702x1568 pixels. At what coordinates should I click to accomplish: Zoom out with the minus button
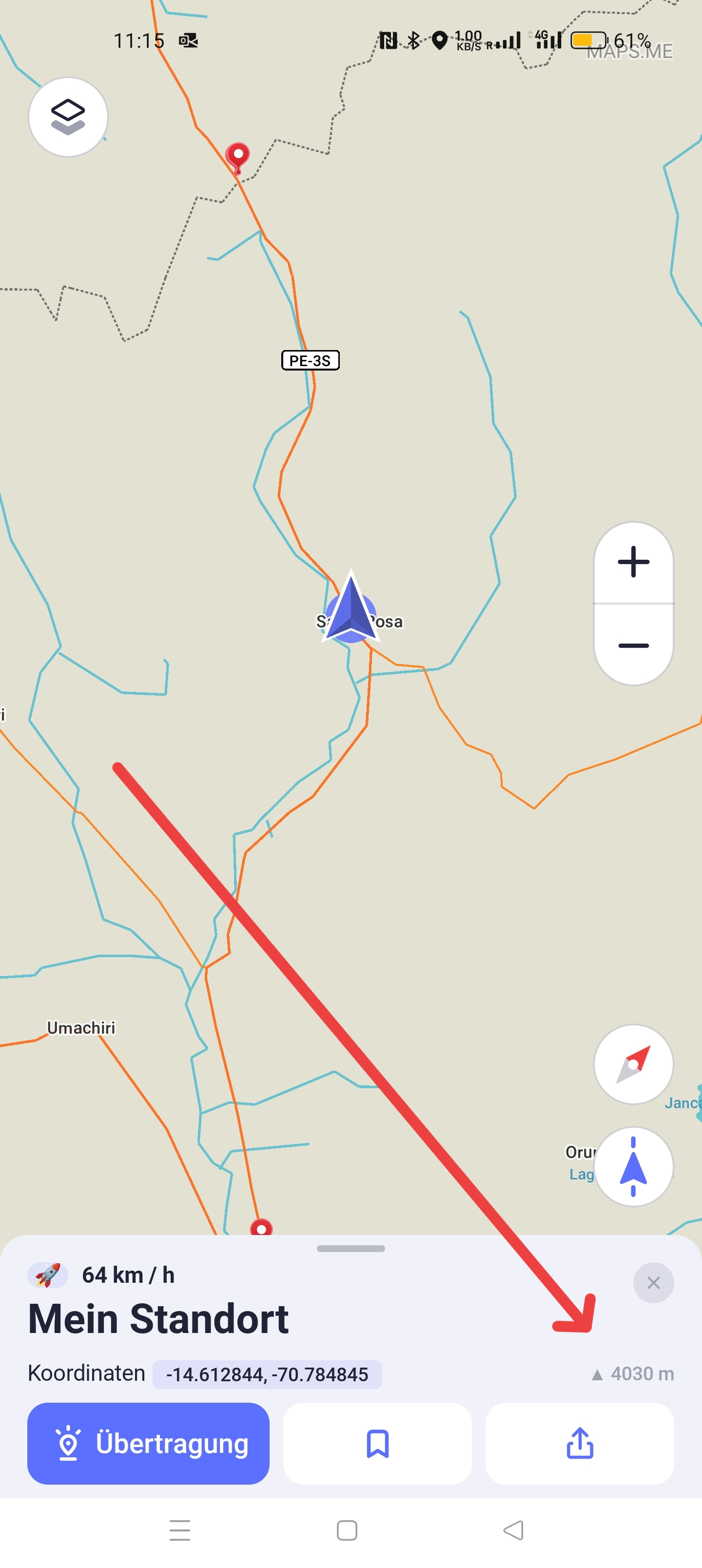(633, 645)
